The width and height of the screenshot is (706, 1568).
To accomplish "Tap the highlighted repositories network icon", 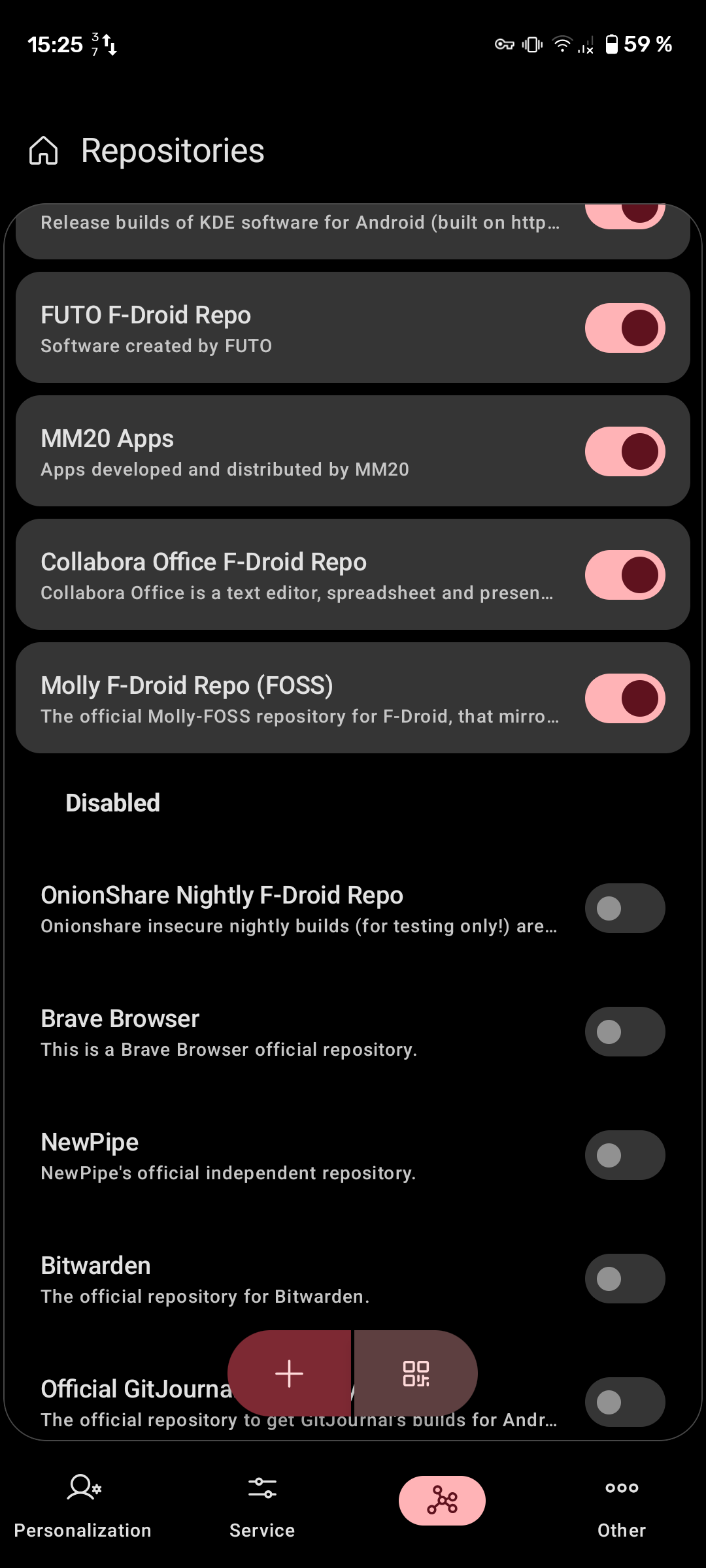I will [442, 1500].
